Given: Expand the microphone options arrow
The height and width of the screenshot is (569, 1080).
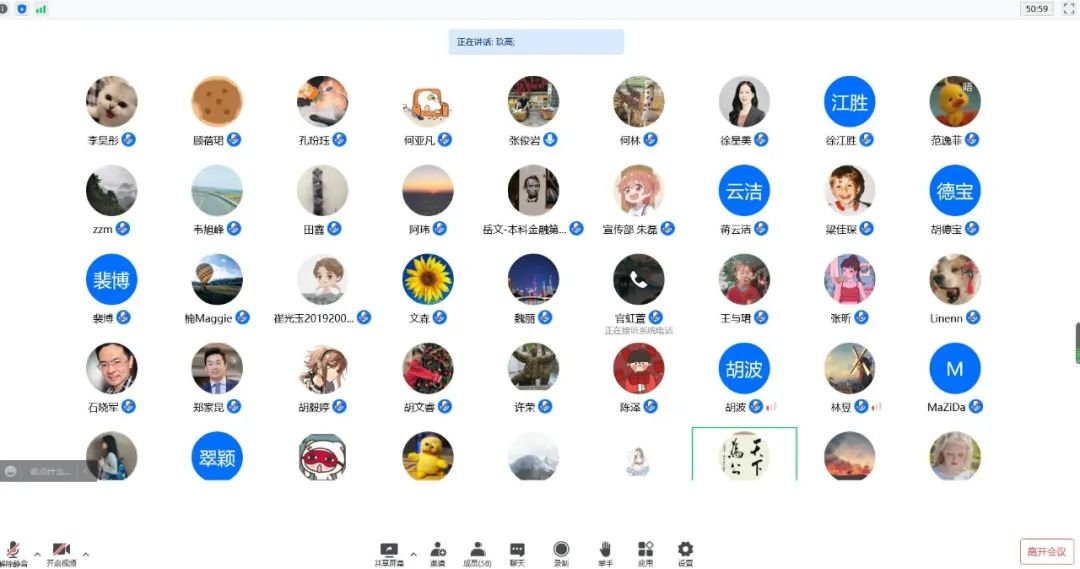Looking at the screenshot, I should pos(37,553).
